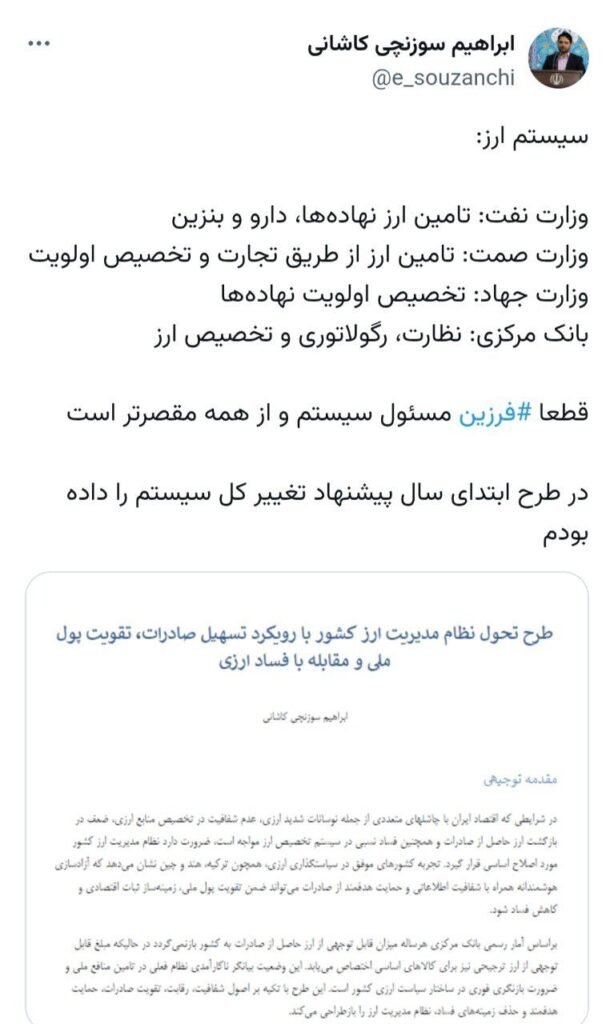View the attached document image

coord(306,797)
